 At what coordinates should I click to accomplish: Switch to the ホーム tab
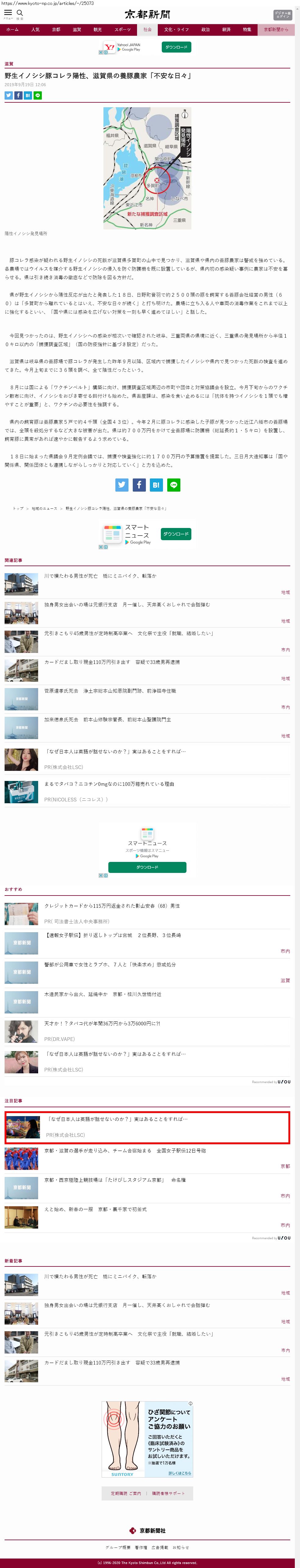pos(12,29)
